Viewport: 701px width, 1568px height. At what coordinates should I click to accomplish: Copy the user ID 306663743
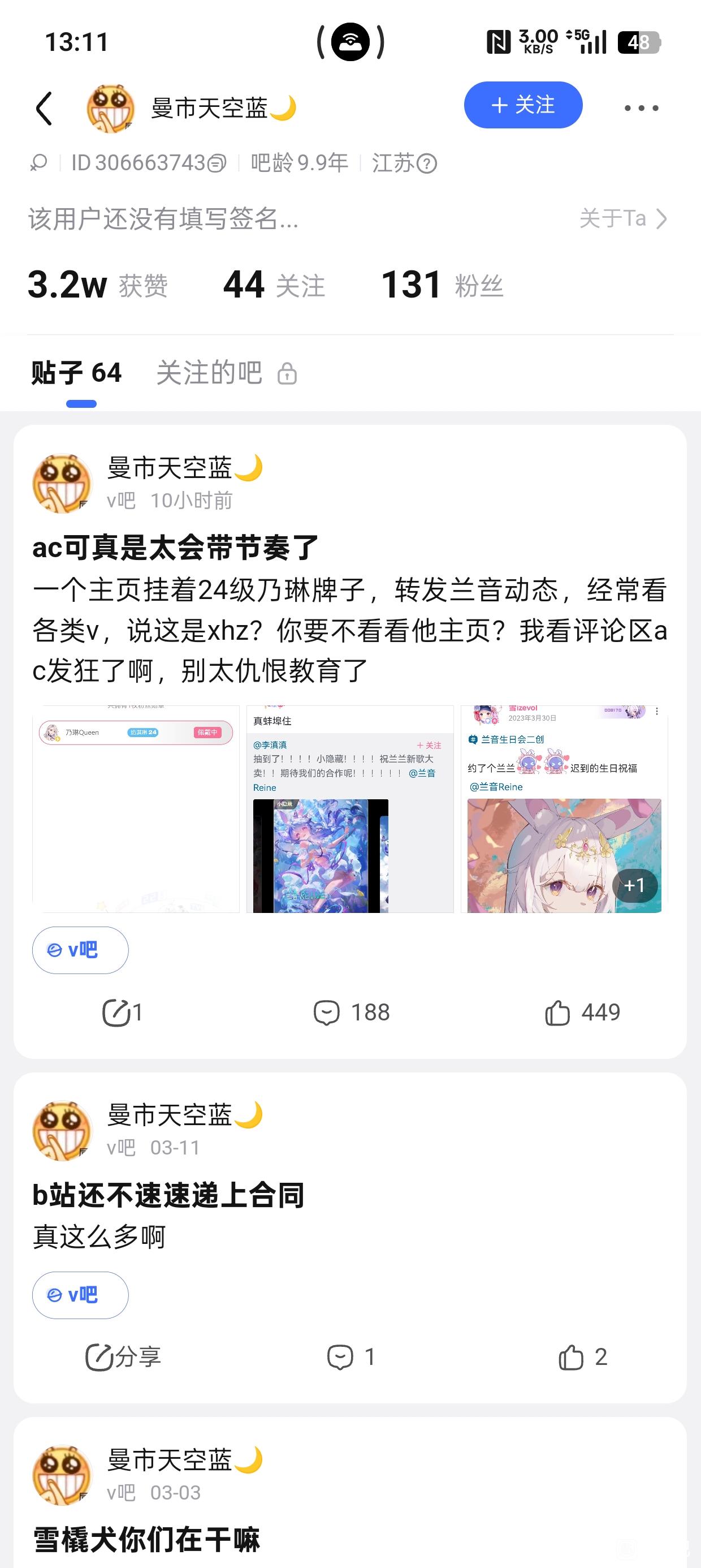click(x=217, y=163)
